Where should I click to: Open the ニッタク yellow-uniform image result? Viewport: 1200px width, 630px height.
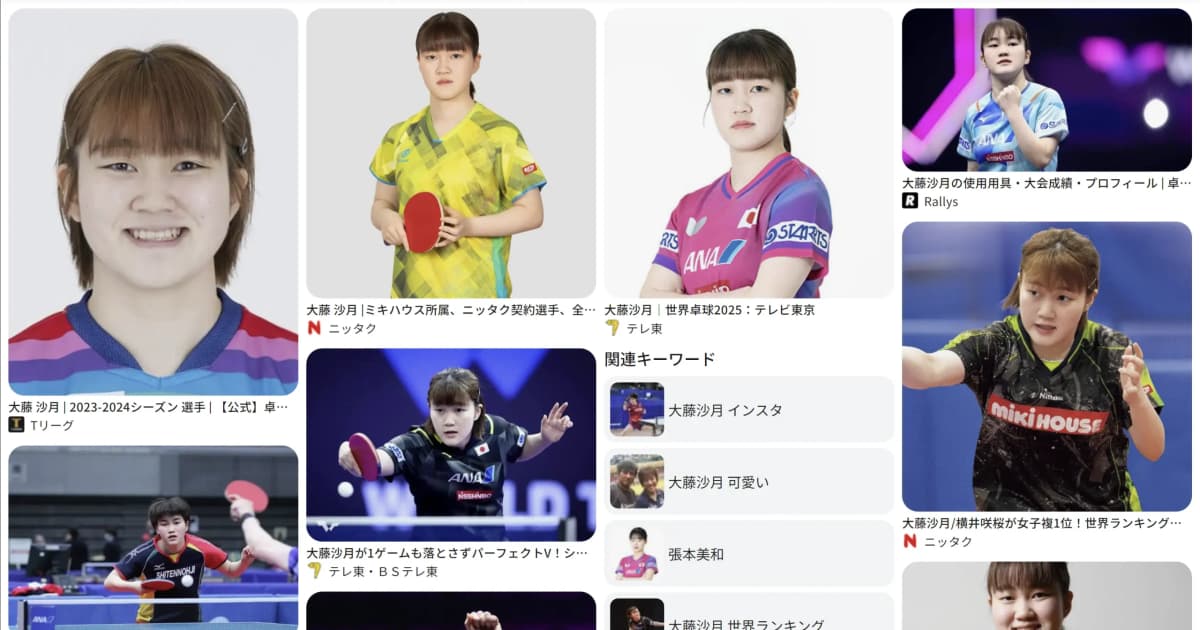(x=450, y=153)
